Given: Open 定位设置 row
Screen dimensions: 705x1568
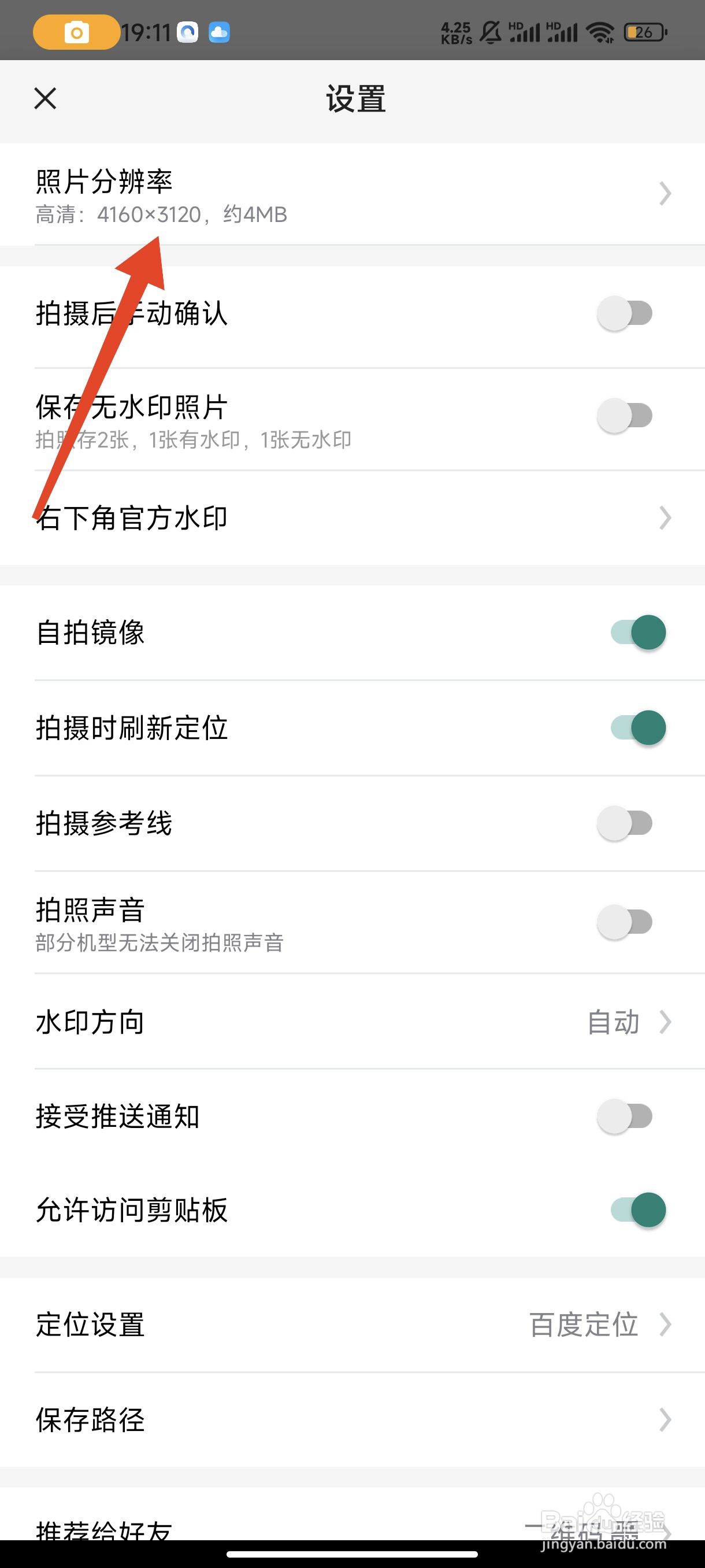Looking at the screenshot, I should pos(353,1325).
